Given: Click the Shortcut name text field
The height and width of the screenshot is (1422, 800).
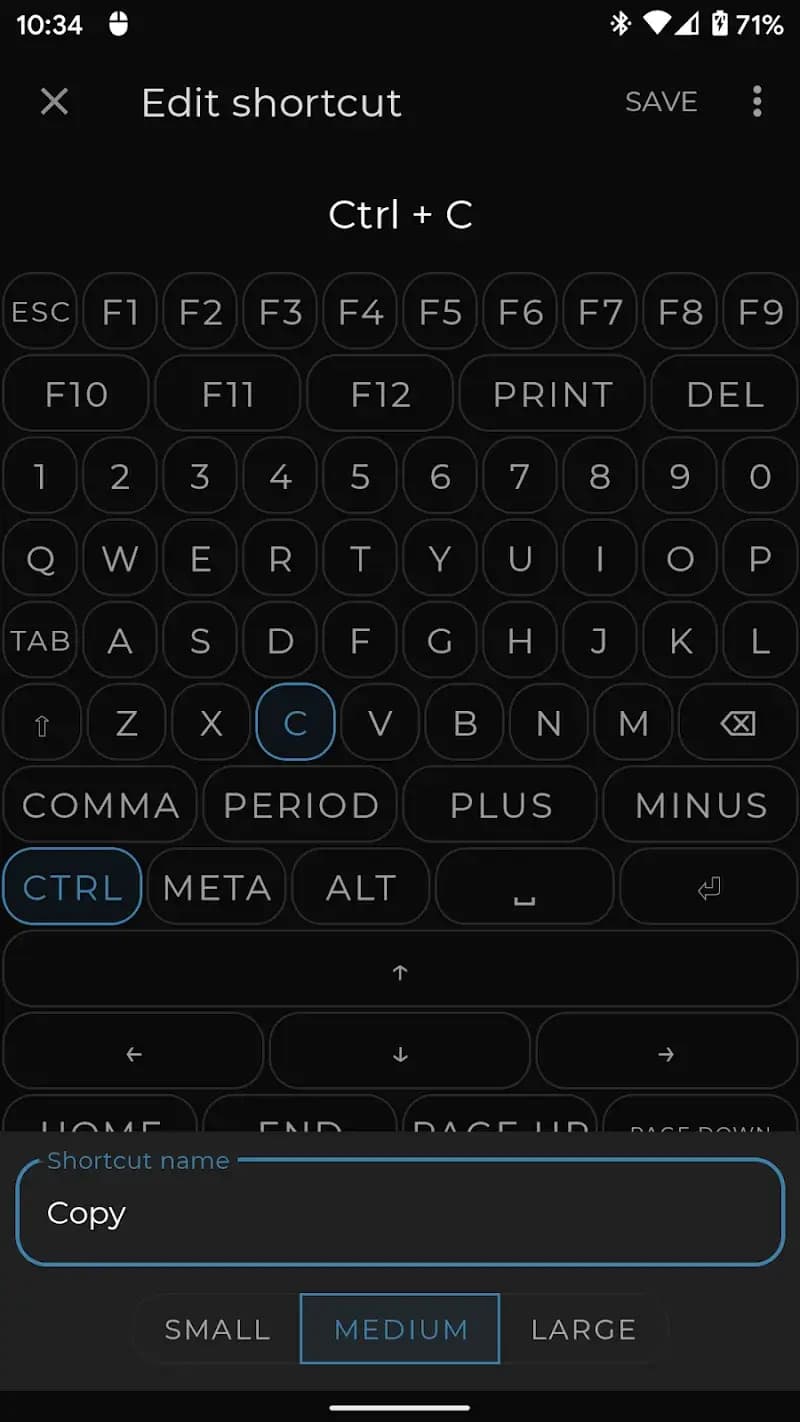Looking at the screenshot, I should pyautogui.click(x=400, y=1212).
